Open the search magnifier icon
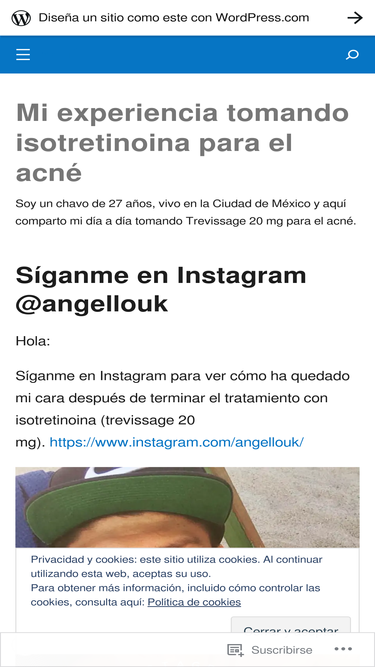 352,54
